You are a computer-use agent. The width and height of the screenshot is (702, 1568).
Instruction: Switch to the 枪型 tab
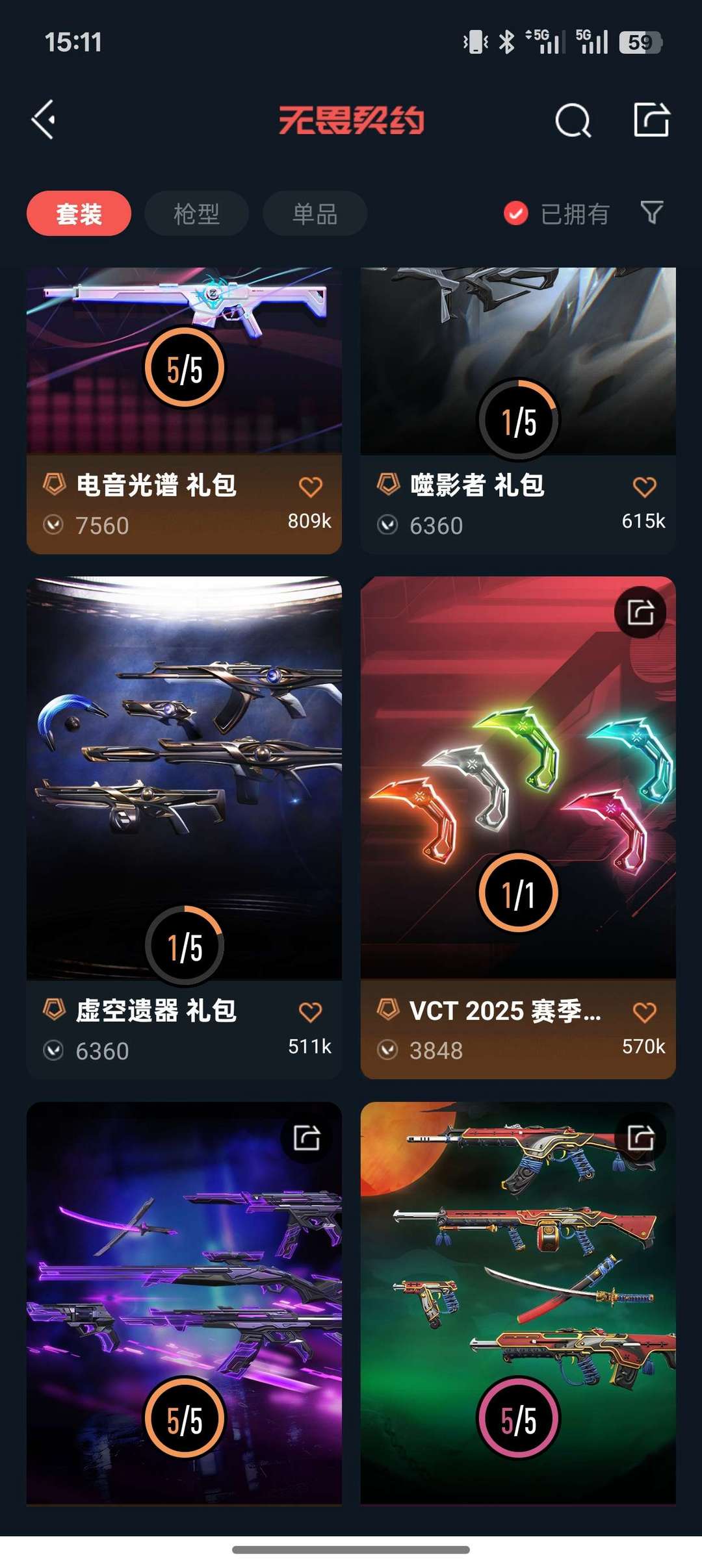pos(196,213)
